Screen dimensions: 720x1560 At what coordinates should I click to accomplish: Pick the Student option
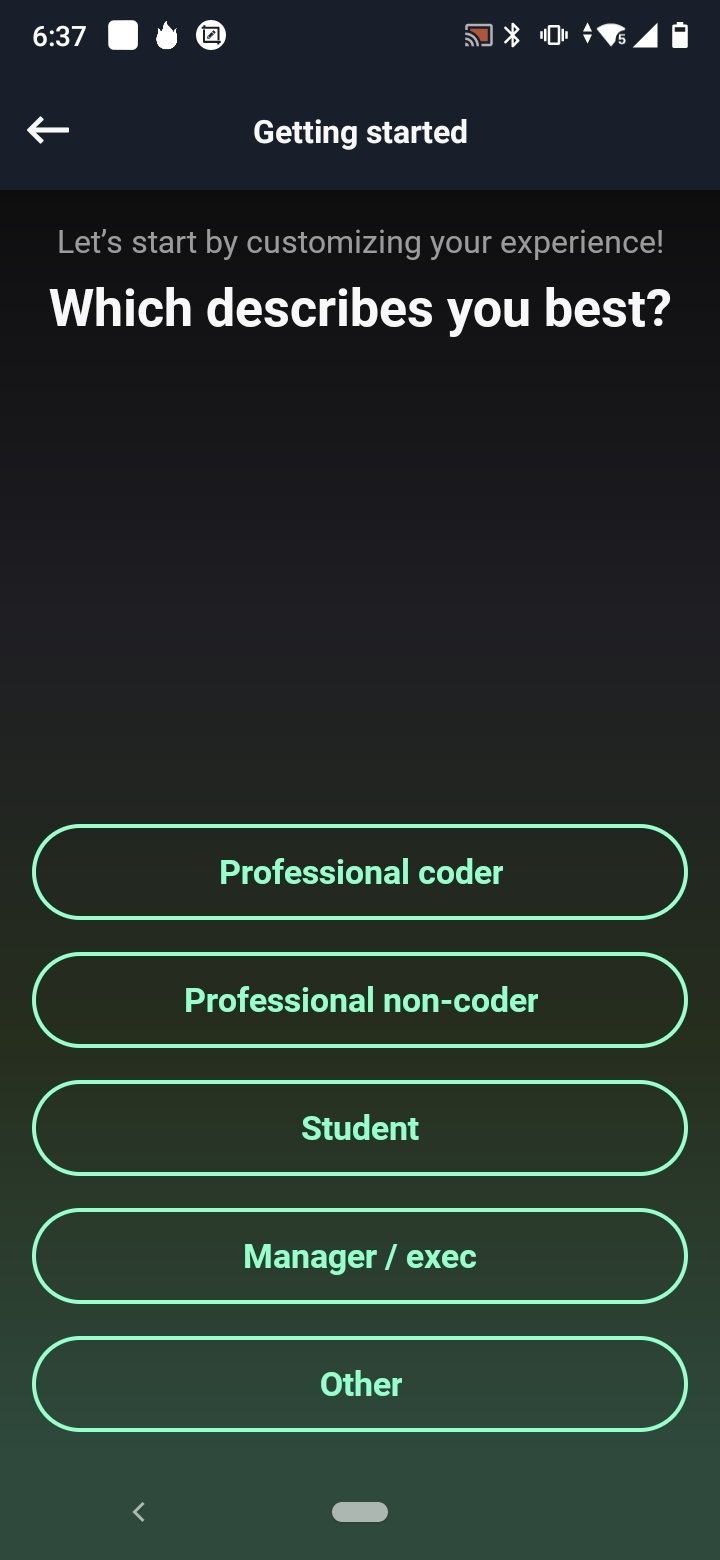point(360,1128)
